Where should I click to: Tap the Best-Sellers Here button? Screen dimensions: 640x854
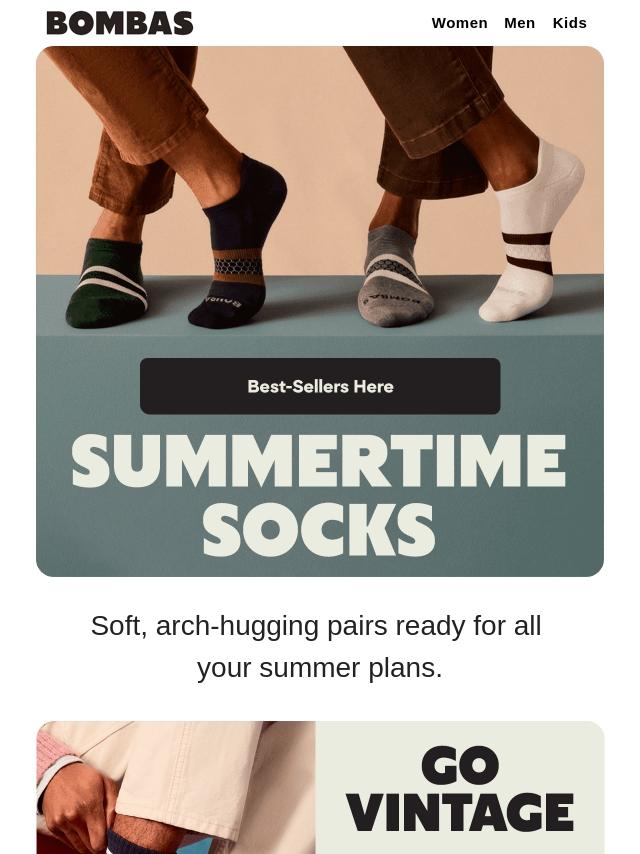click(x=320, y=386)
